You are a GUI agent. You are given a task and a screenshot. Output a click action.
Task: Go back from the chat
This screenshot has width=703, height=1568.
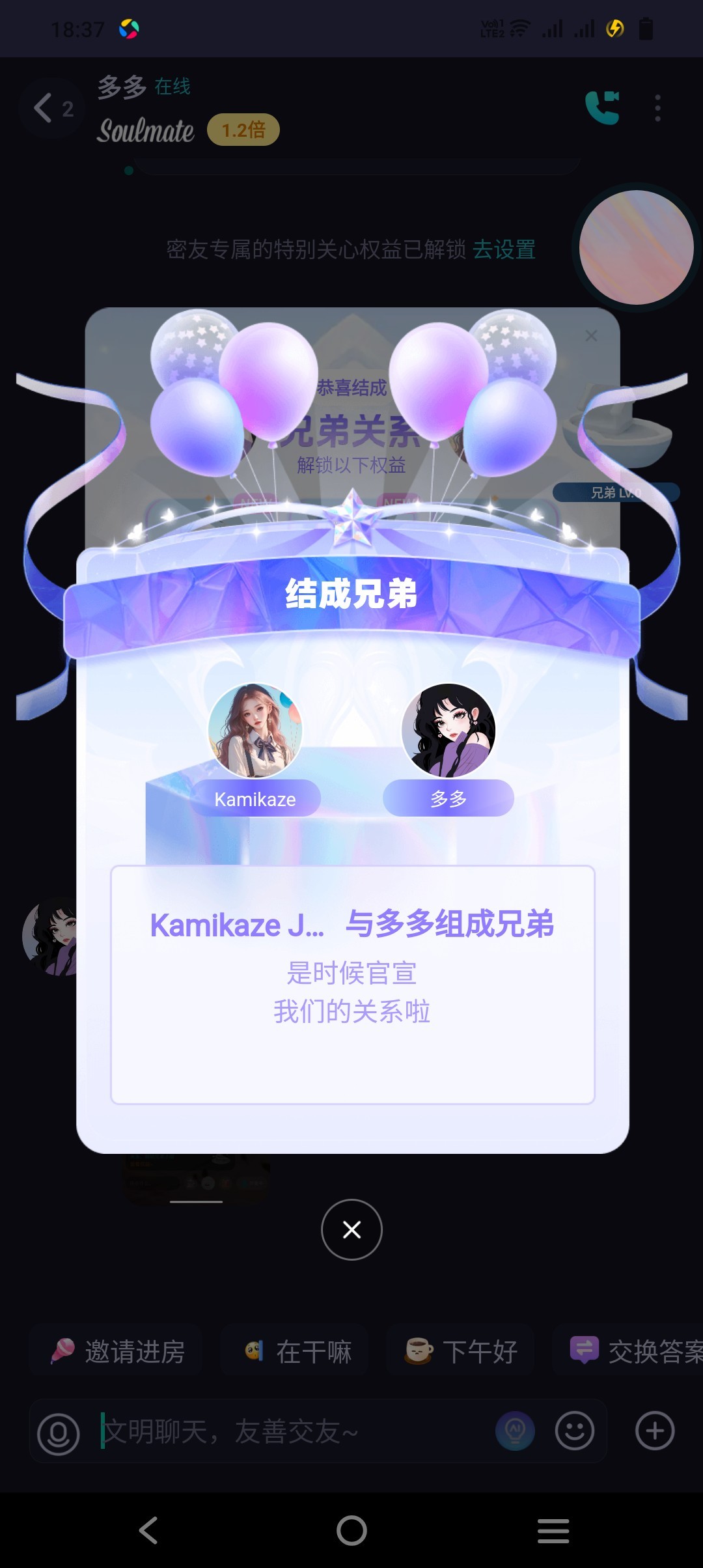click(x=44, y=108)
